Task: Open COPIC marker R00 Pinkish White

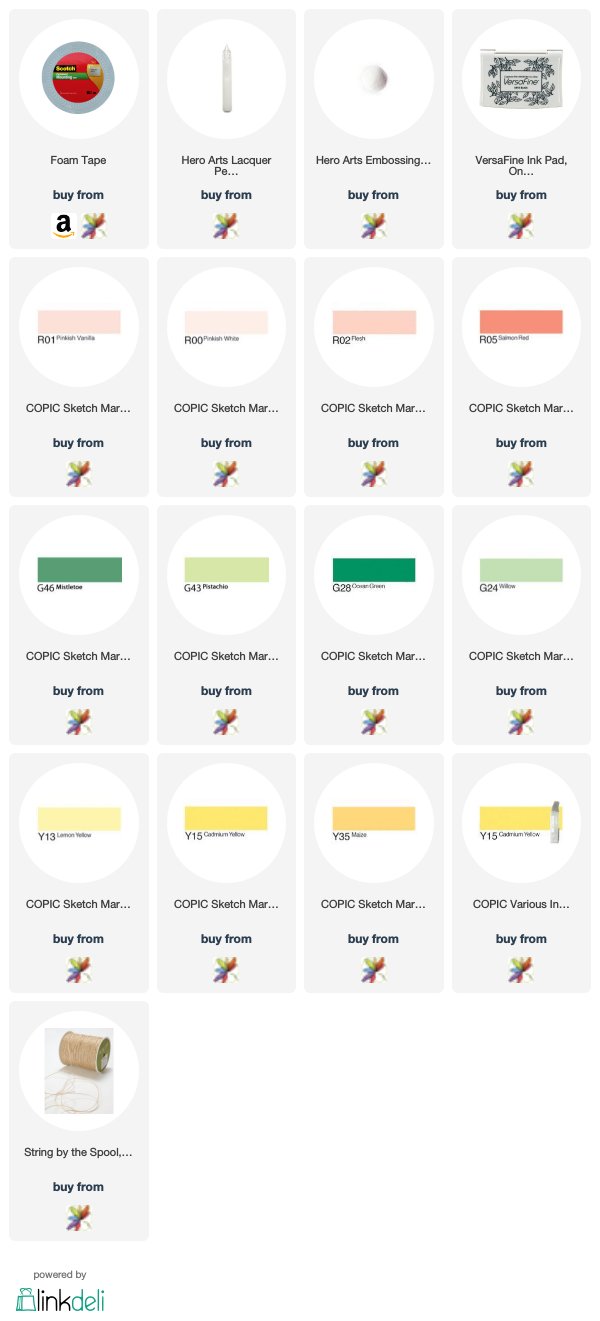Action: (x=226, y=377)
